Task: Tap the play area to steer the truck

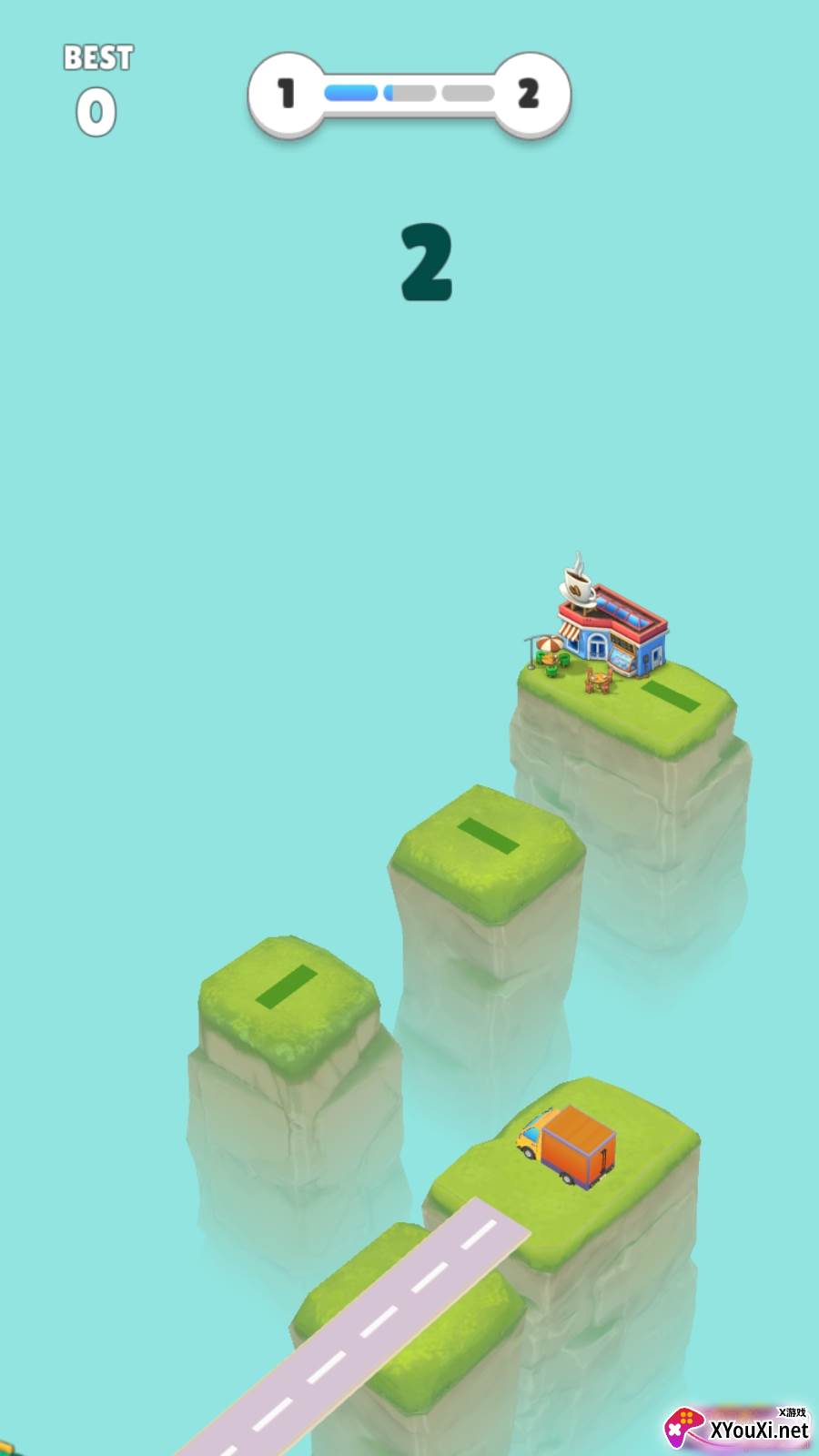Action: [409, 728]
